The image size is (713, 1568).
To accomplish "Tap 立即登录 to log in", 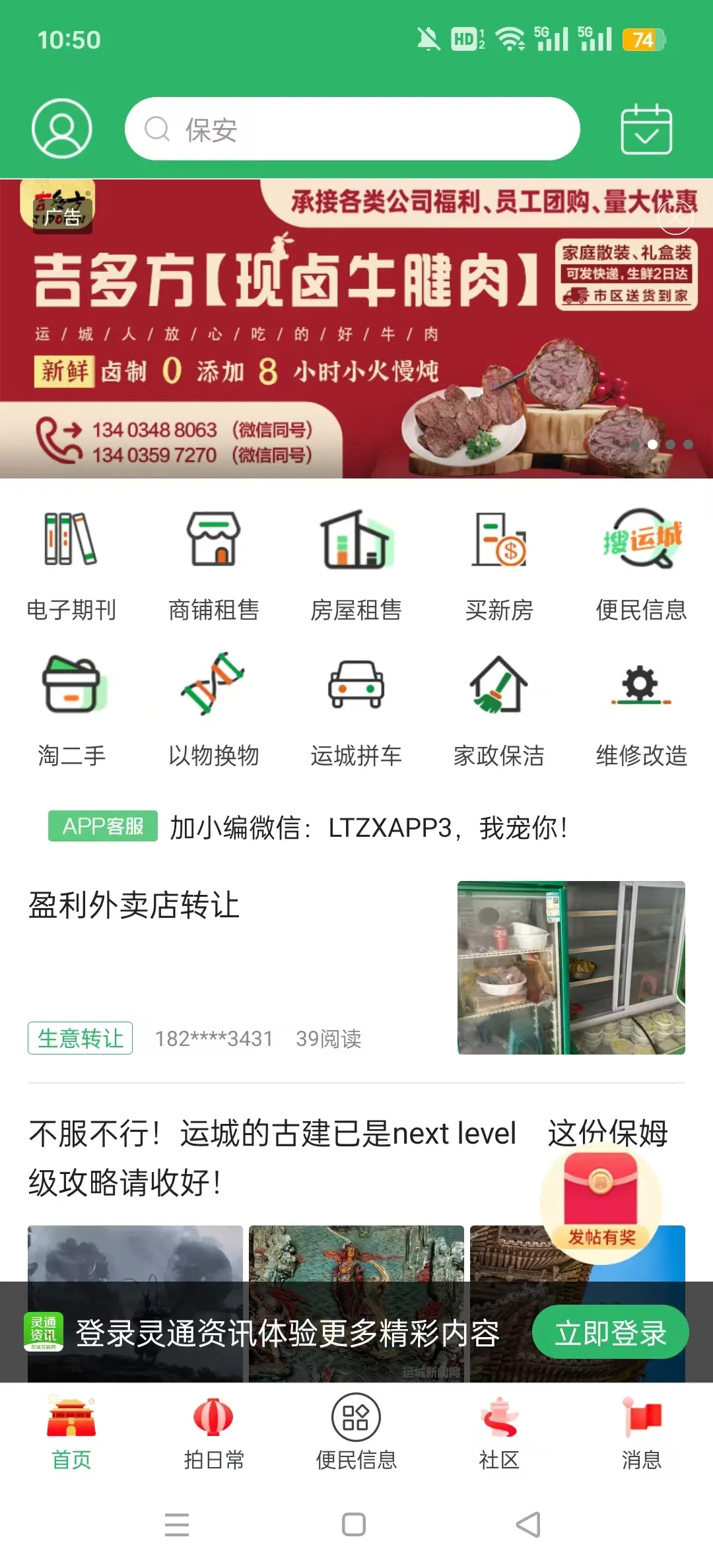I will click(x=610, y=1332).
